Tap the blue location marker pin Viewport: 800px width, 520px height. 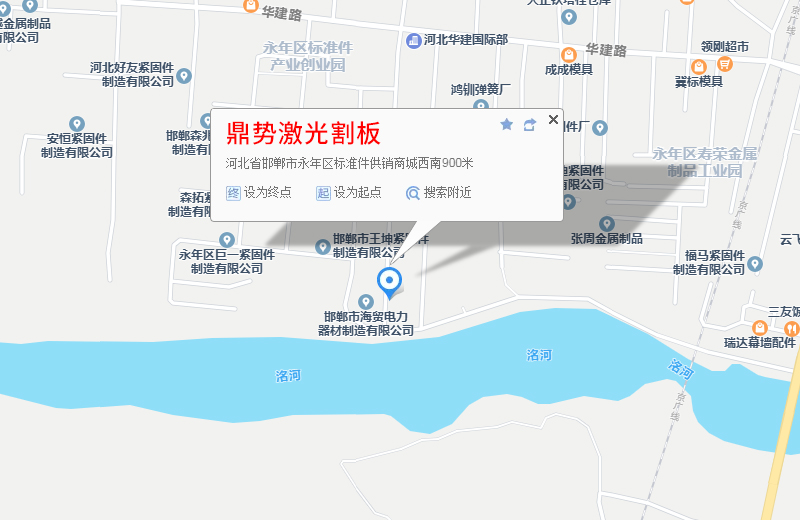coord(389,282)
